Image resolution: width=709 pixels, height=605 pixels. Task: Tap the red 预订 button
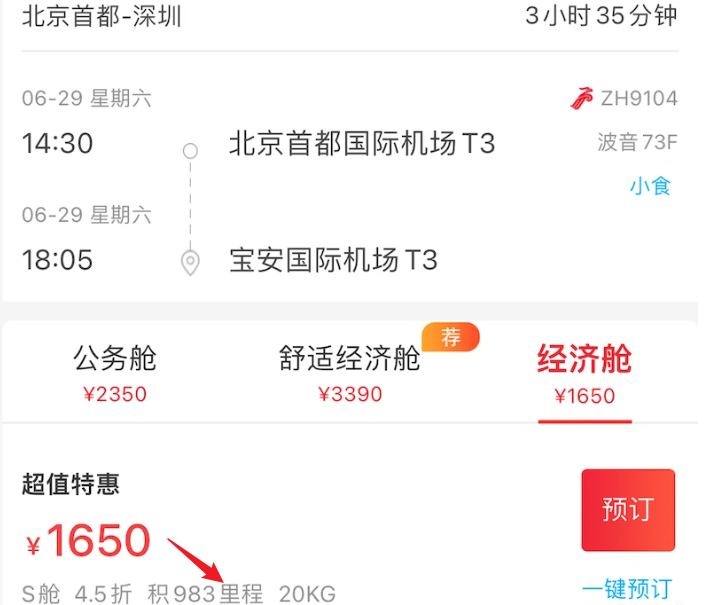pos(627,510)
